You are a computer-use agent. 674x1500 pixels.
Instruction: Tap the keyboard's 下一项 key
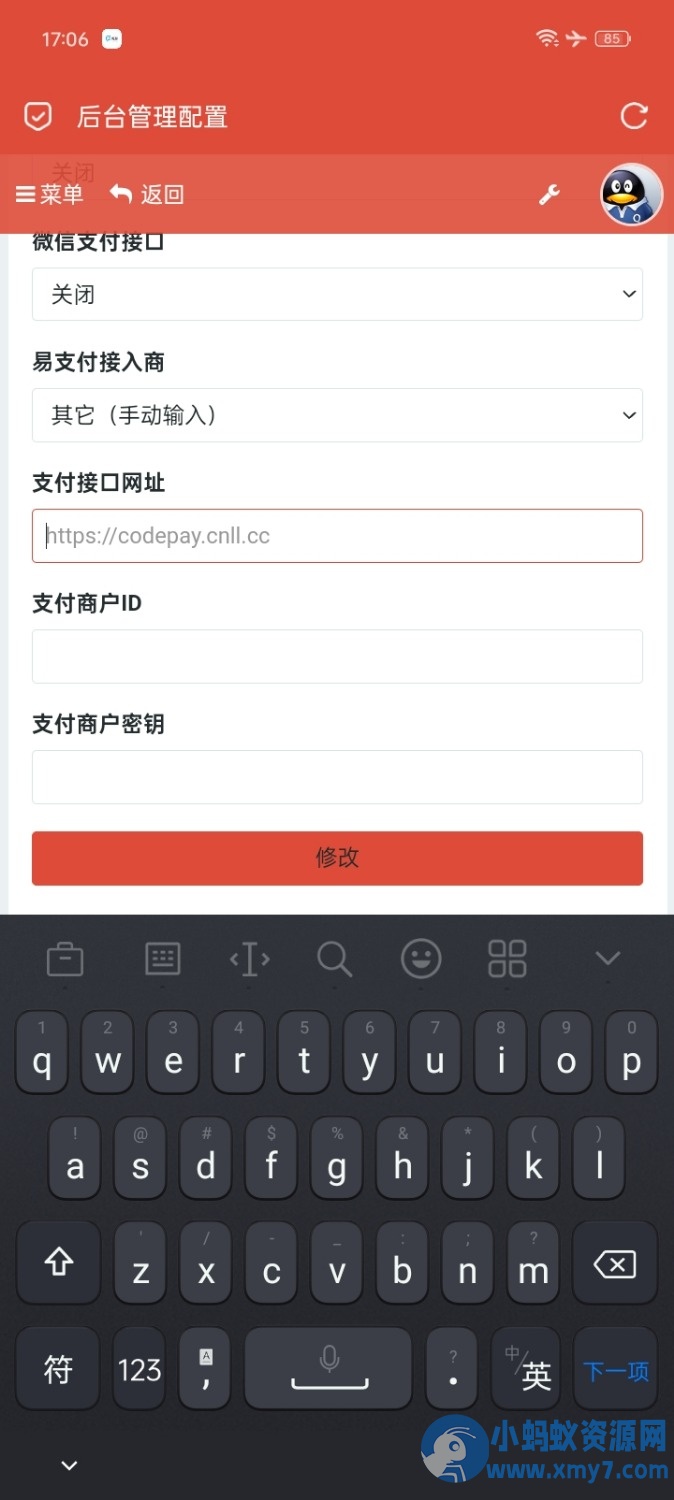(x=616, y=1369)
